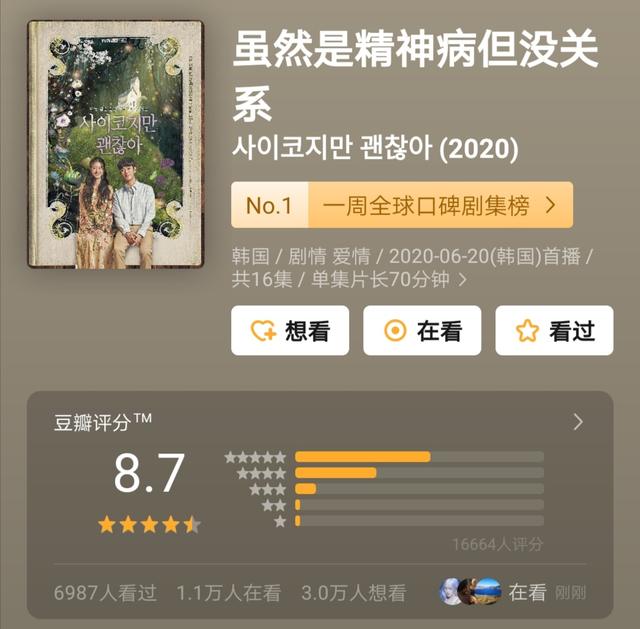The height and width of the screenshot is (629, 640).
Task: Open the 豆瓣评分 rating details
Action: pyautogui.click(x=577, y=422)
